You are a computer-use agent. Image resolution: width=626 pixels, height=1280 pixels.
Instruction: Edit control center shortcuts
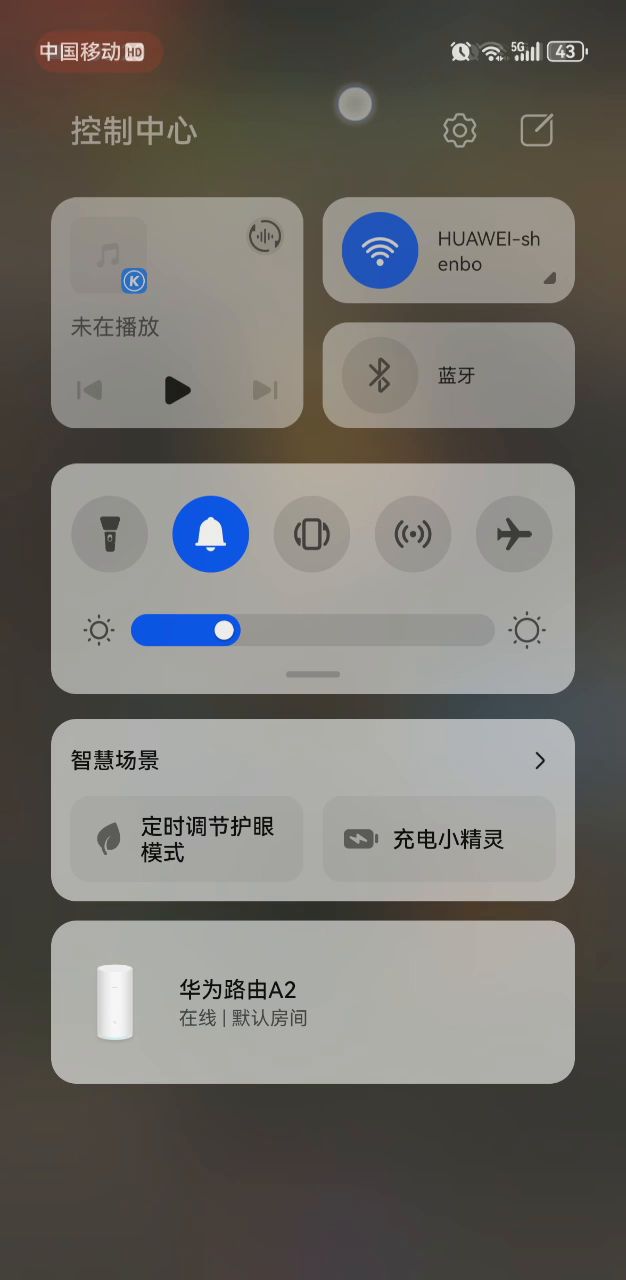click(537, 130)
